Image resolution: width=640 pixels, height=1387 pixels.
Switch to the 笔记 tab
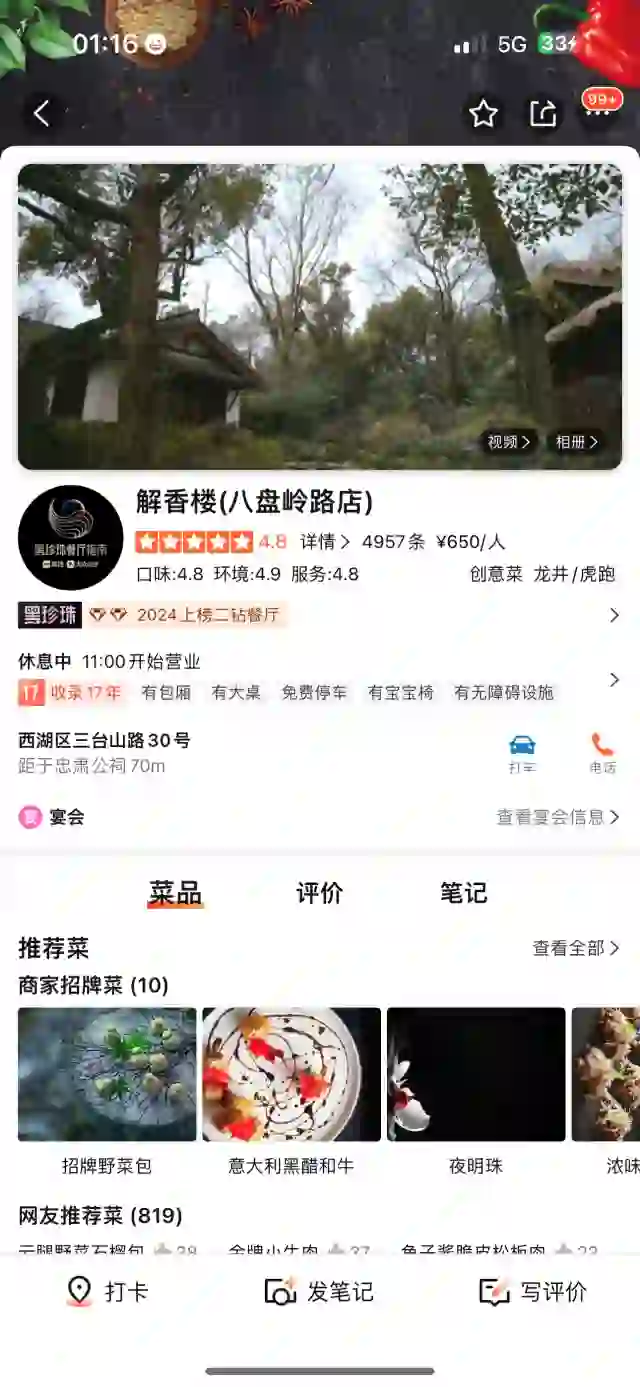click(463, 893)
